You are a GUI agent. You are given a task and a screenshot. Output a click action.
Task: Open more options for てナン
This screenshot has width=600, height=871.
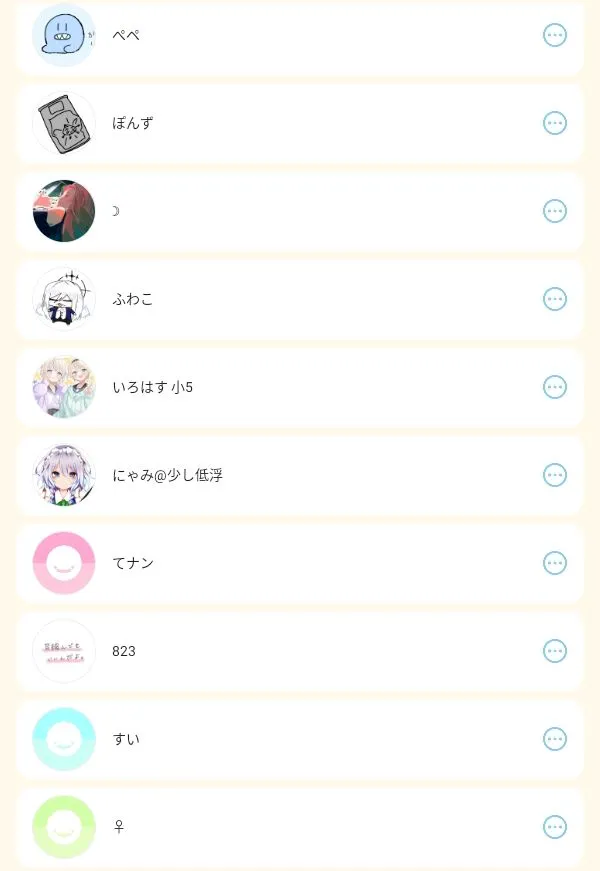(x=554, y=563)
